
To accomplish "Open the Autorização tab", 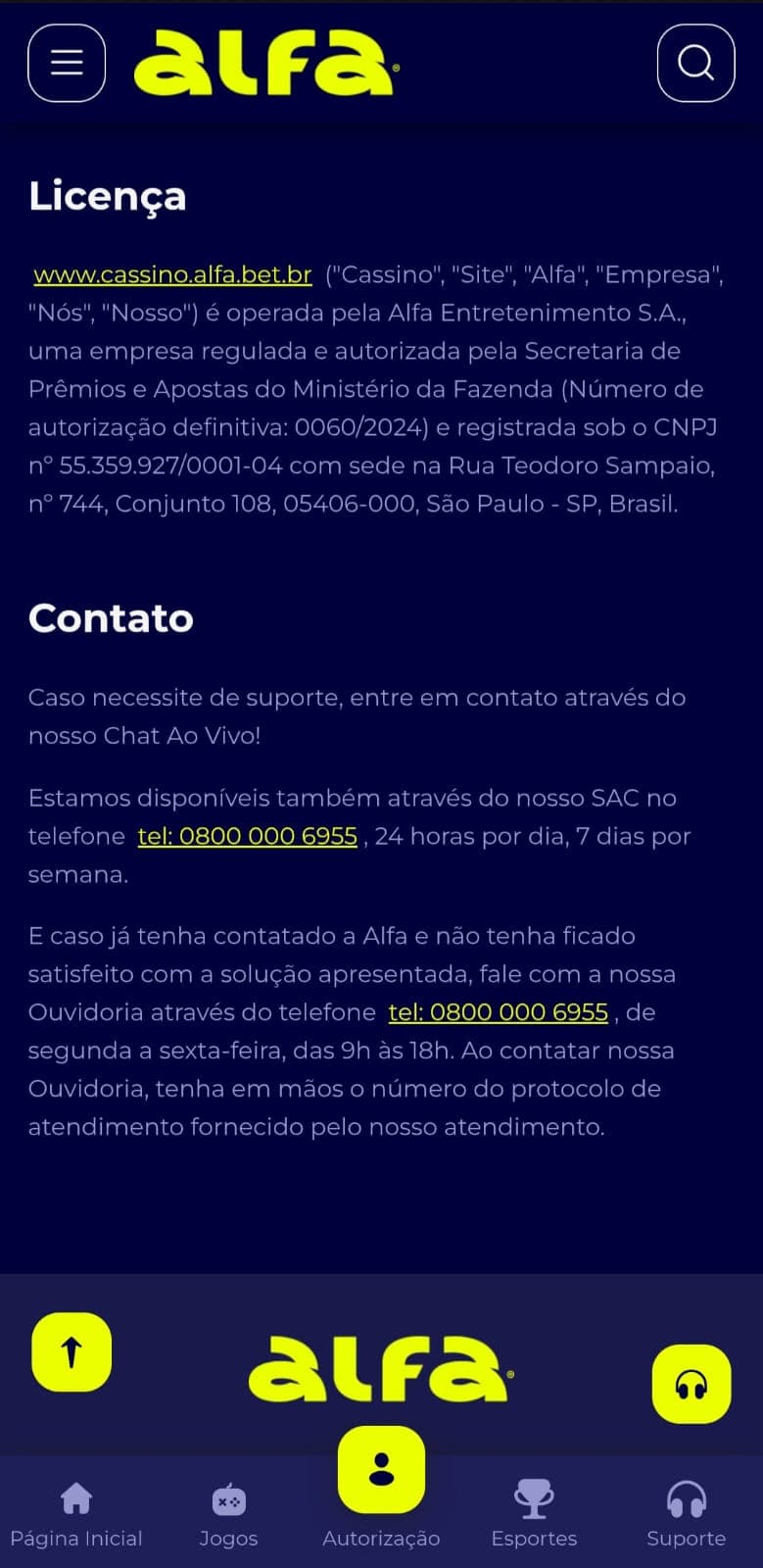I will click(x=381, y=1490).
